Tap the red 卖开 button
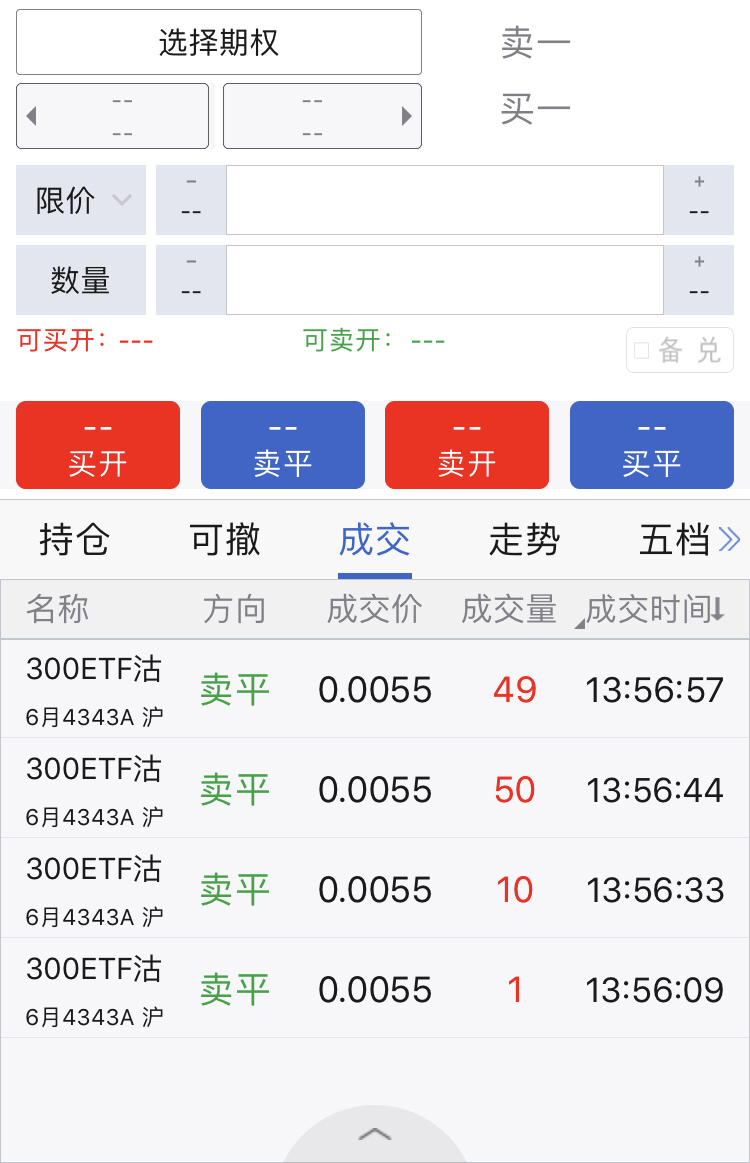The height and width of the screenshot is (1163, 750). click(x=467, y=445)
